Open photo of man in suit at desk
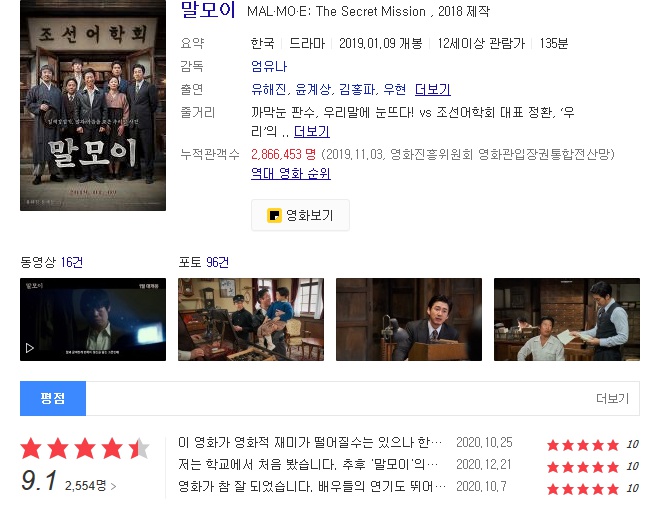This screenshot has height=508, width=660. [x=409, y=319]
